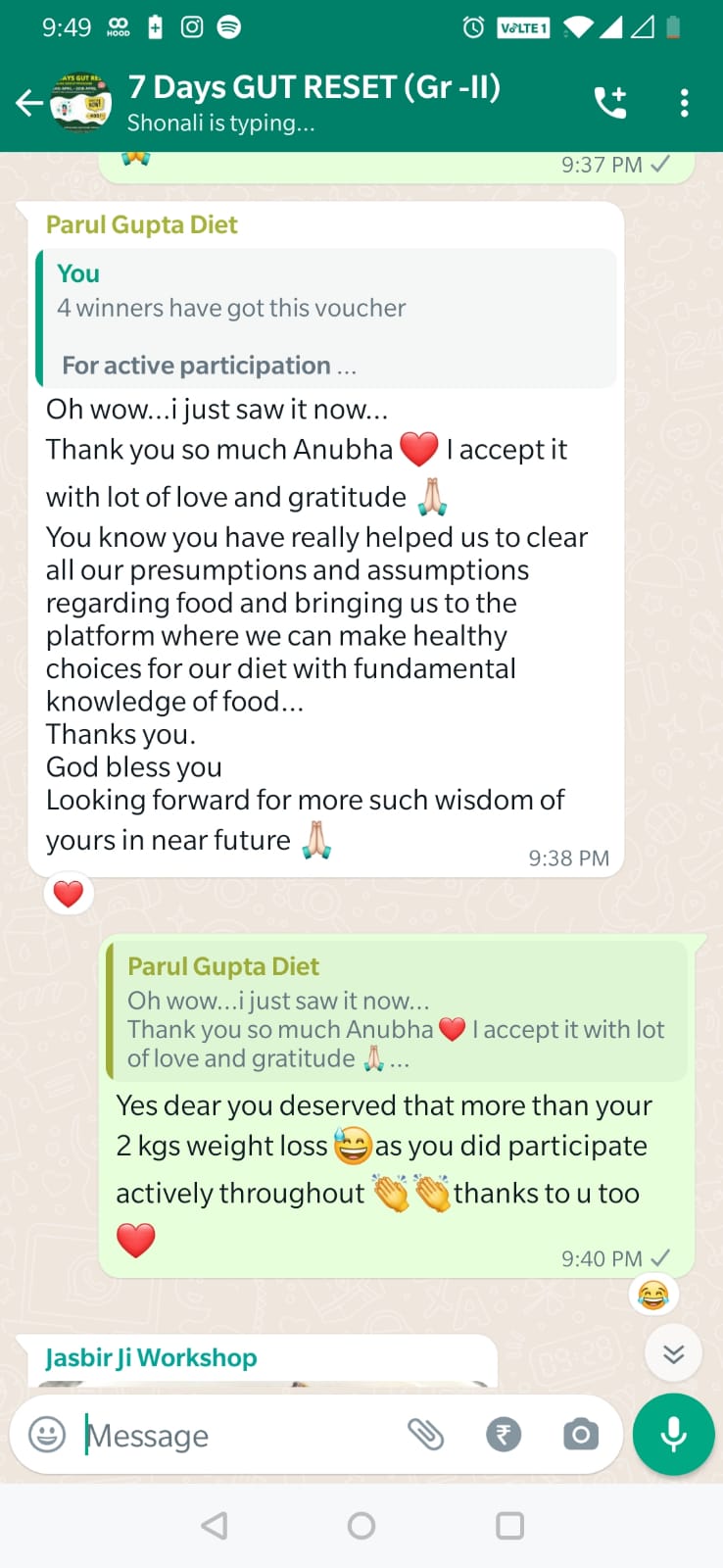Go back from the group chat
Screen dimensions: 723x1568
click(29, 103)
